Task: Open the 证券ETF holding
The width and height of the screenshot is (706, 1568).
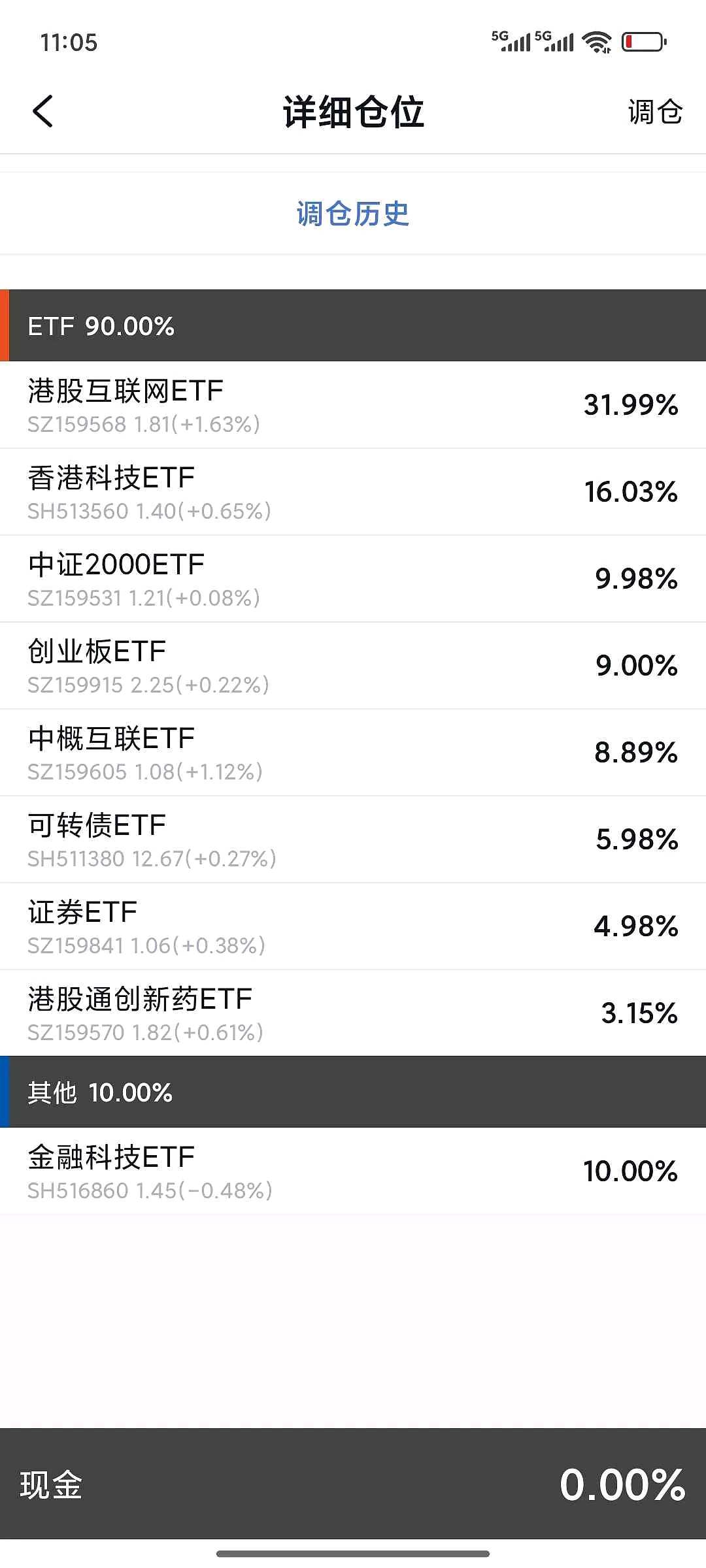Action: 353,926
